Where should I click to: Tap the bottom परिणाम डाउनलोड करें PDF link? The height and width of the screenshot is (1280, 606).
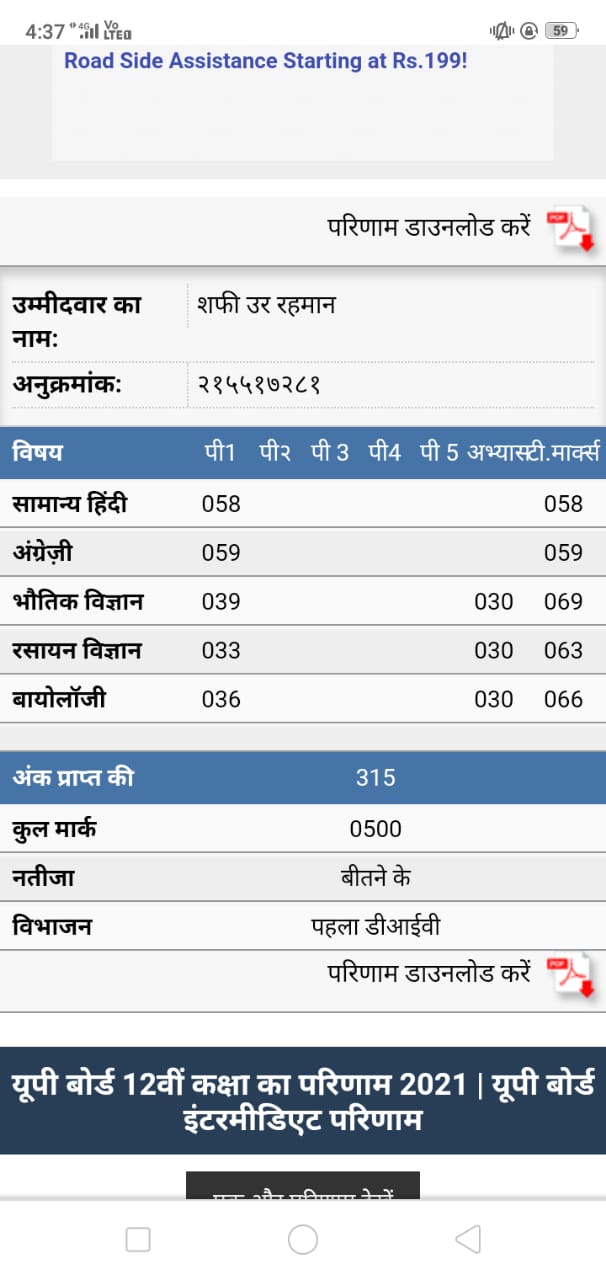[460, 974]
